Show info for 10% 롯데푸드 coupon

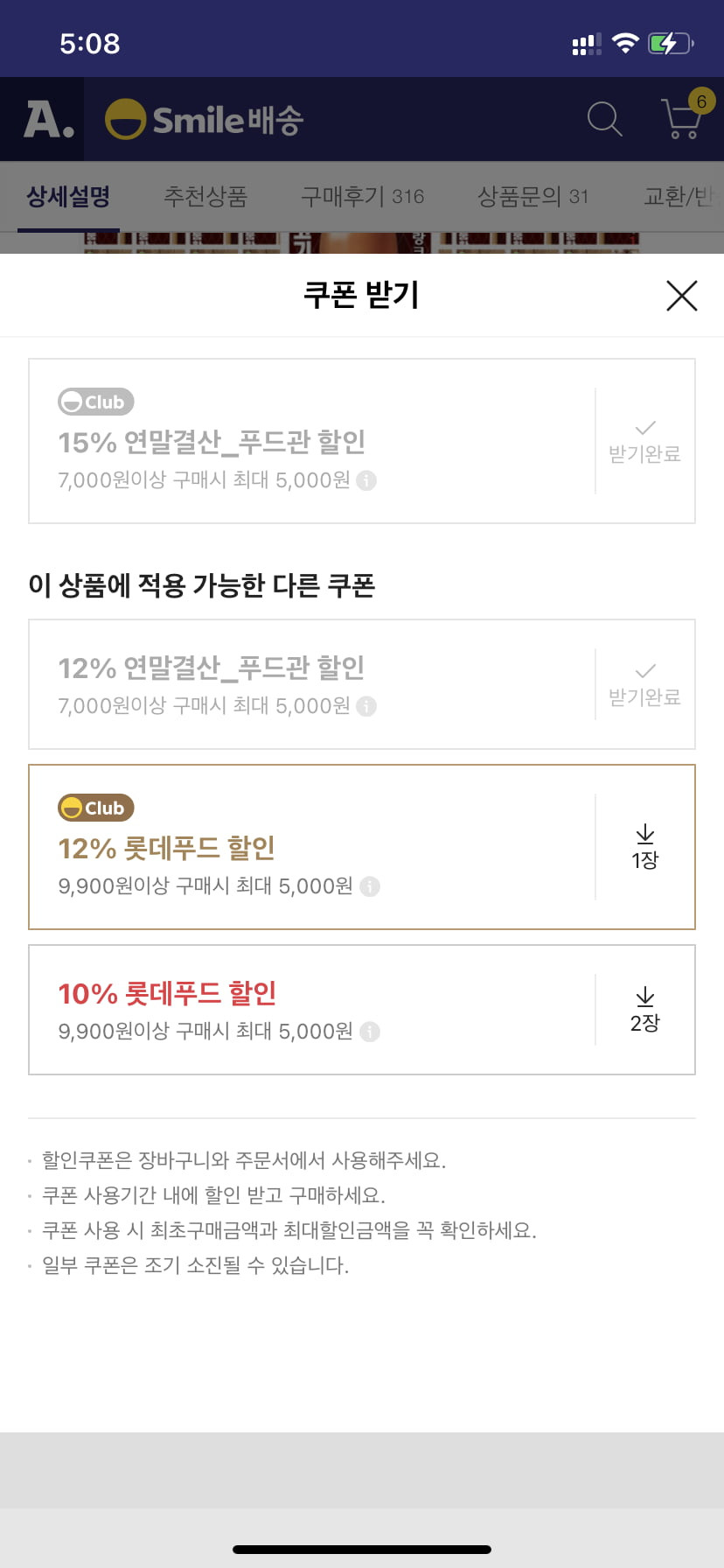370,1032
